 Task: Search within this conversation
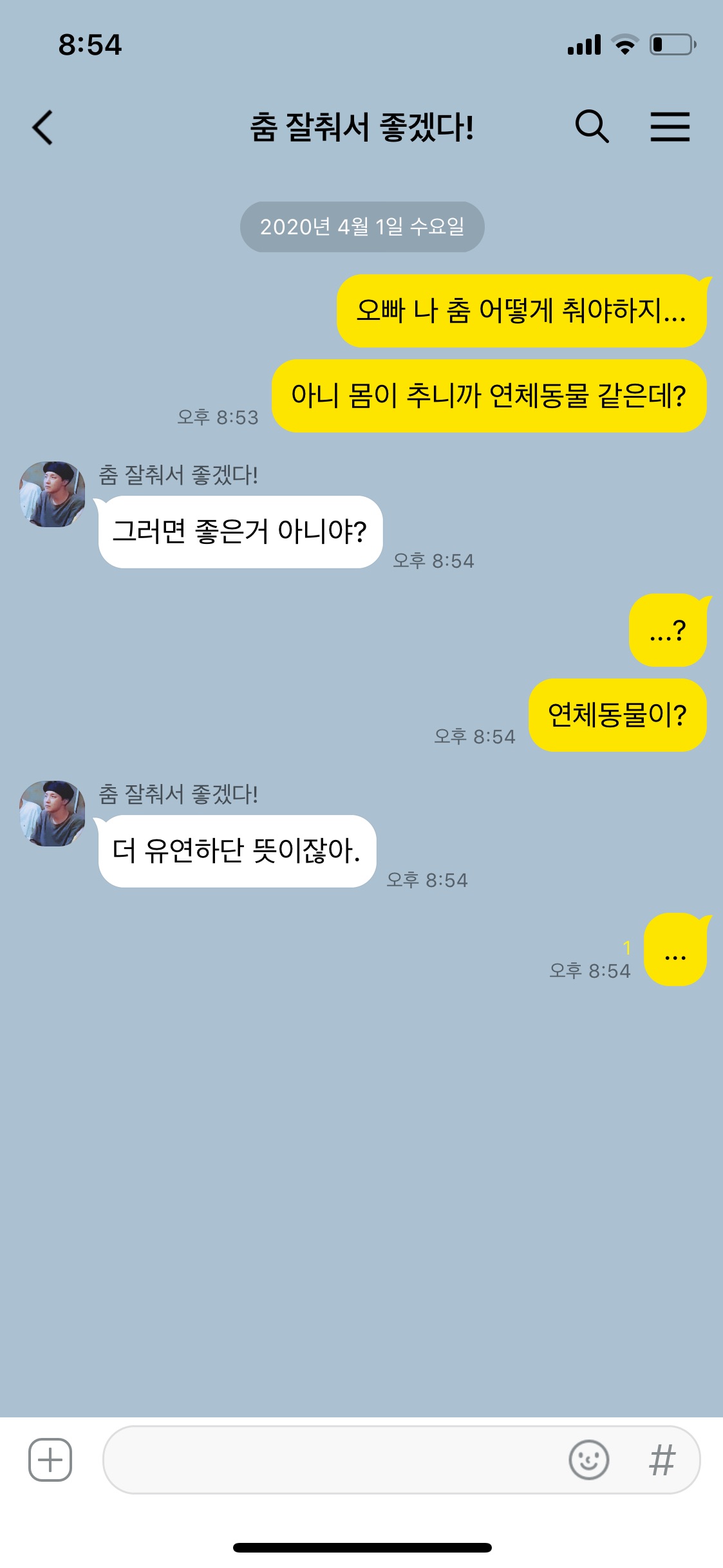[x=591, y=126]
